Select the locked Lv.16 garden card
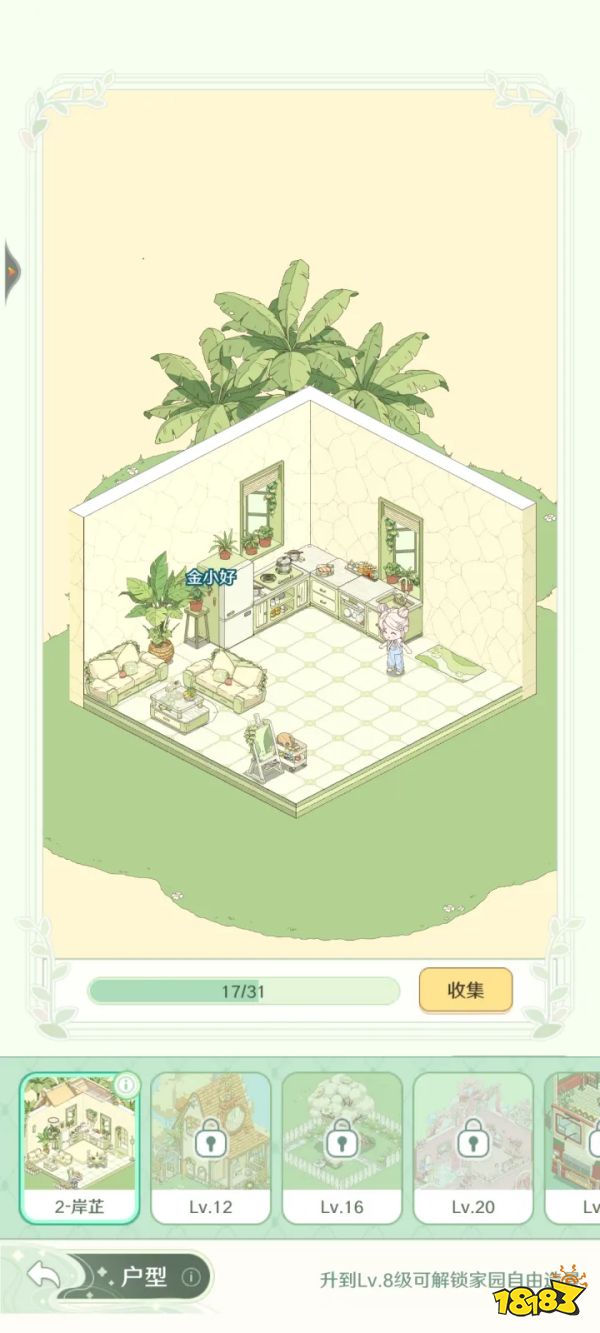Screen dimensions: 600x1333 pyautogui.click(x=342, y=1148)
